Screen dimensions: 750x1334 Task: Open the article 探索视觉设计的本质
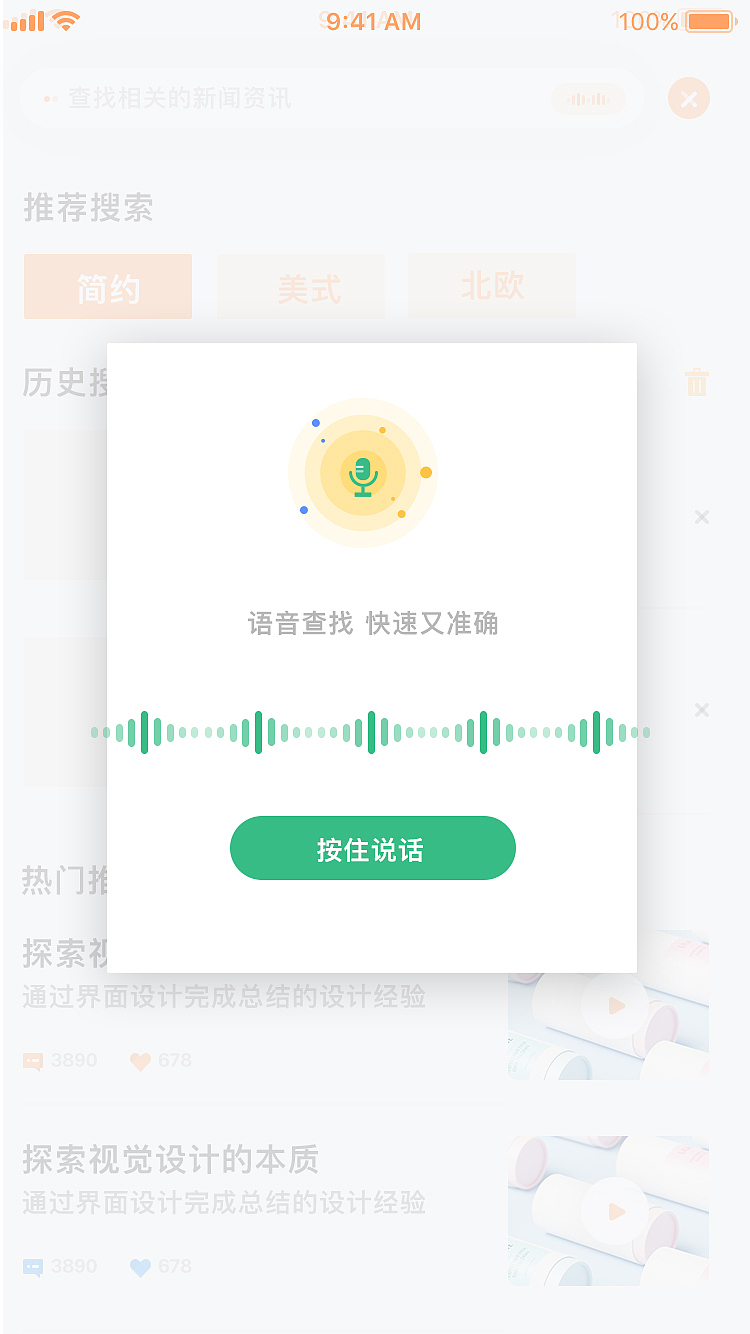pyautogui.click(x=170, y=1160)
